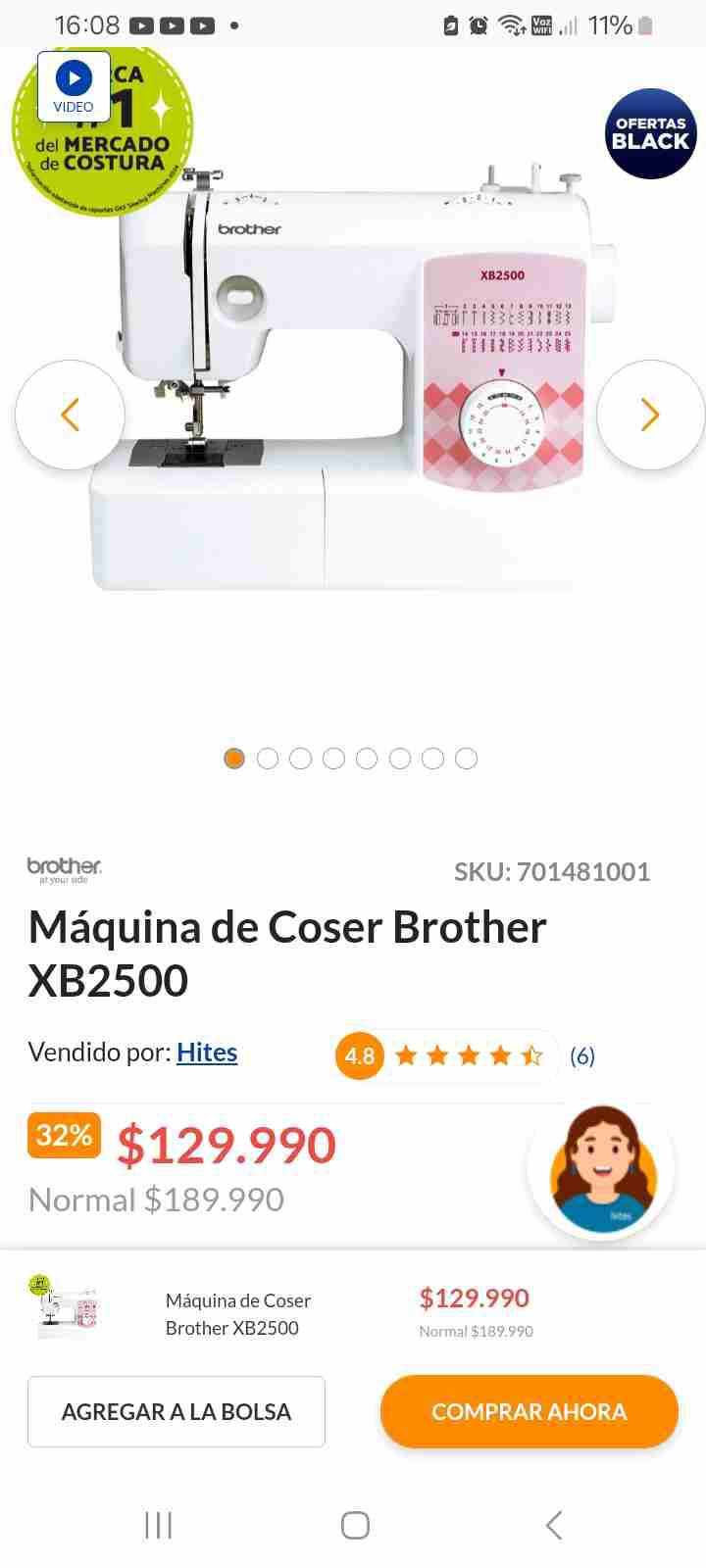
Task: Tap the 32% discount badge
Action: tap(63, 1135)
